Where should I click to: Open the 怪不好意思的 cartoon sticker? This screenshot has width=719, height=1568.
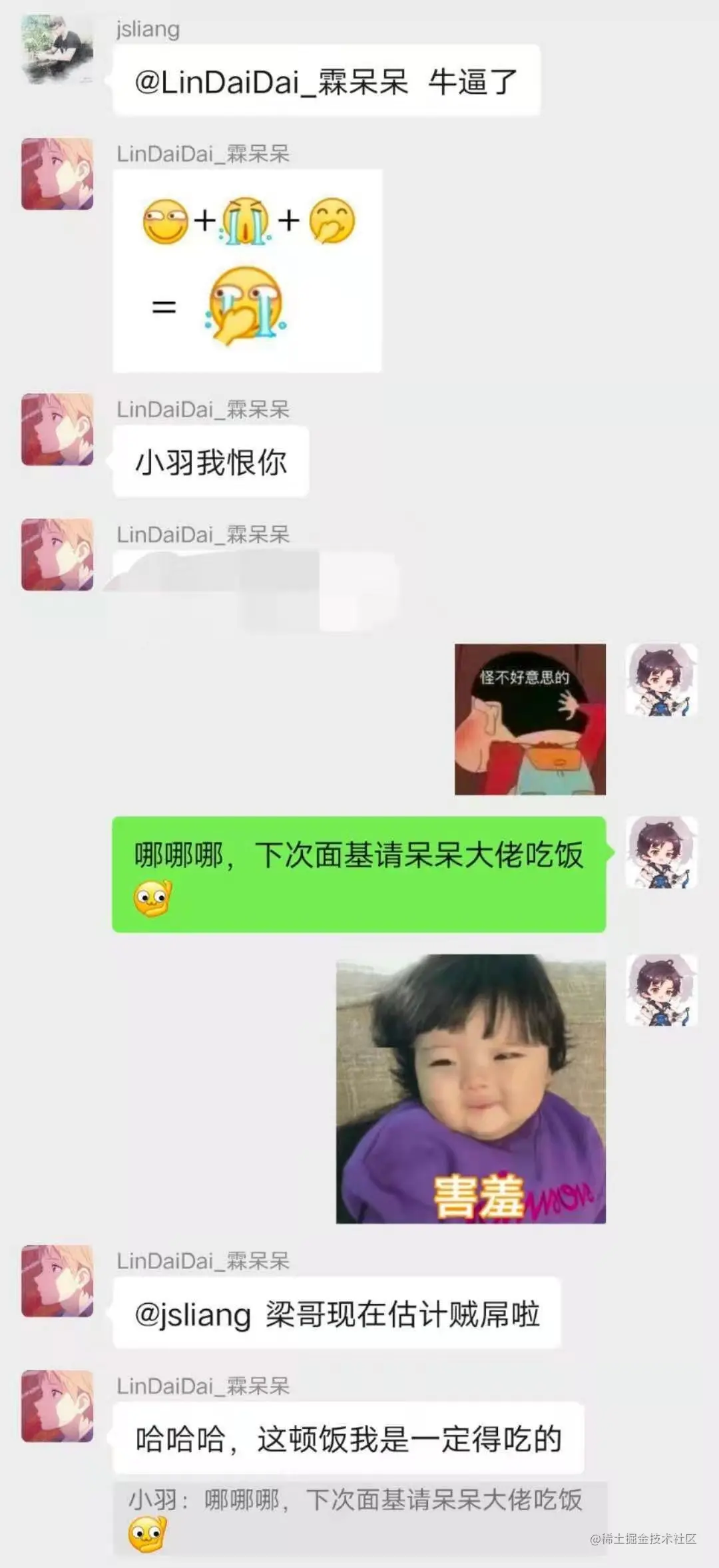(x=530, y=719)
